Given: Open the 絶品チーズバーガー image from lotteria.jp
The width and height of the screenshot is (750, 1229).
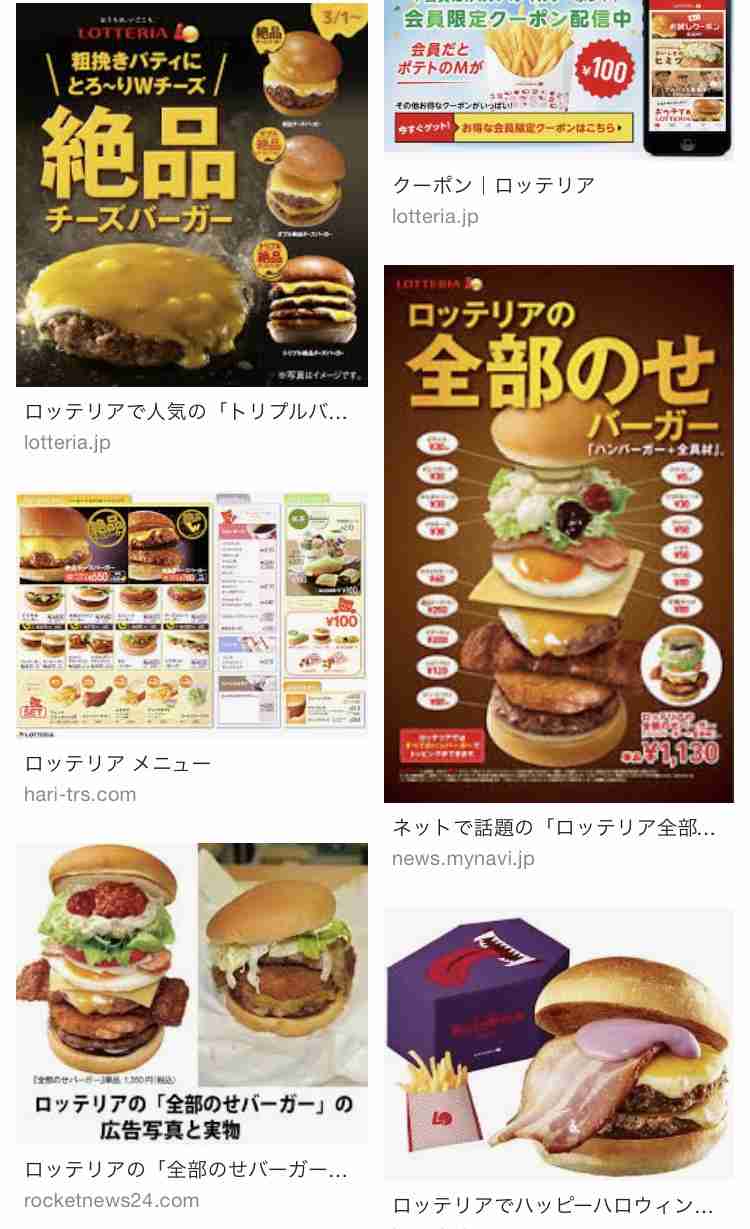Looking at the screenshot, I should [191, 195].
